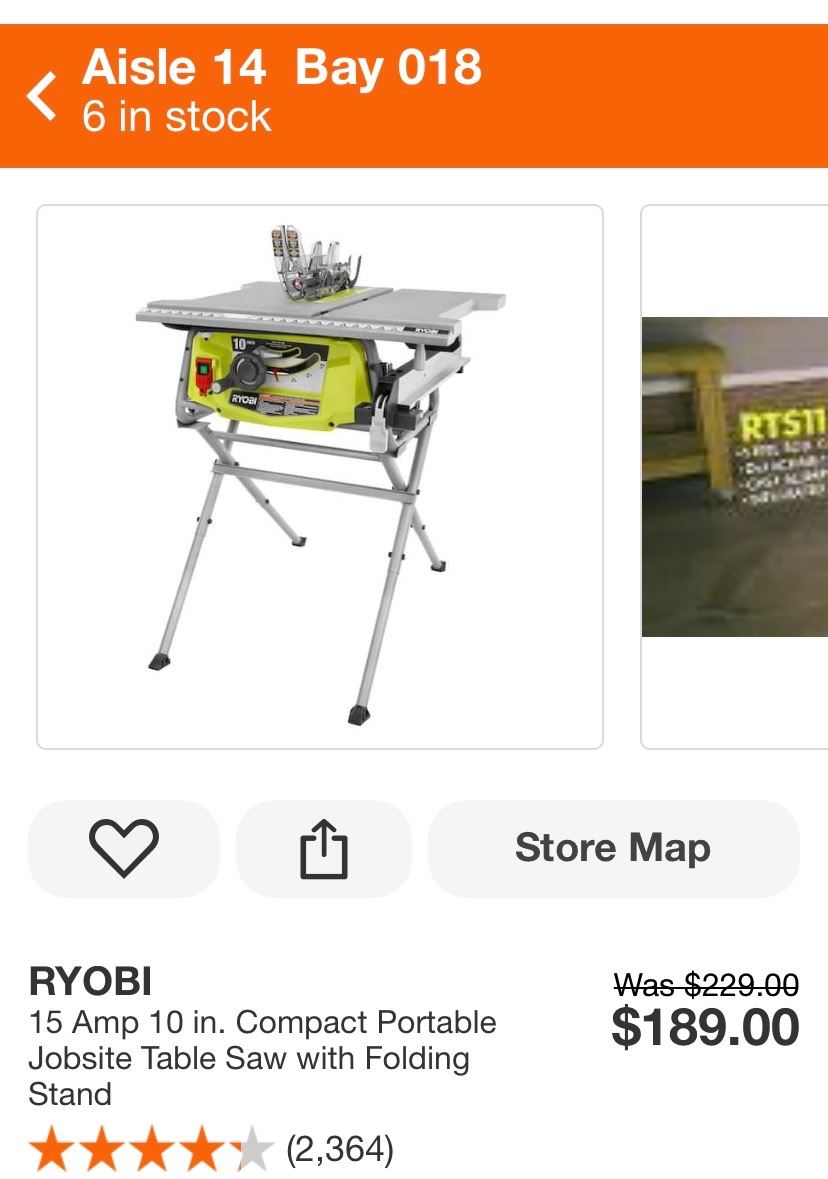This screenshot has height=1179, width=828.
Task: Go back using the header arrow
Action: click(x=42, y=97)
